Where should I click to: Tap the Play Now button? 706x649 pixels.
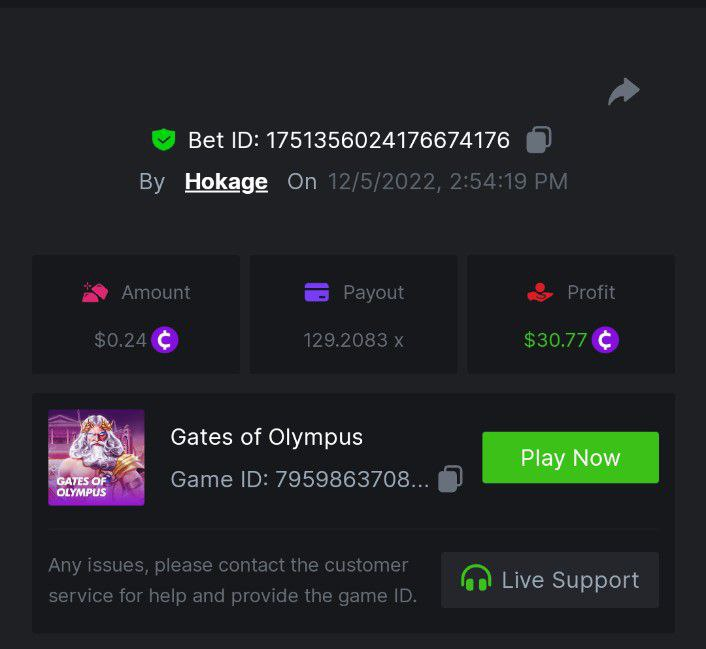point(570,458)
